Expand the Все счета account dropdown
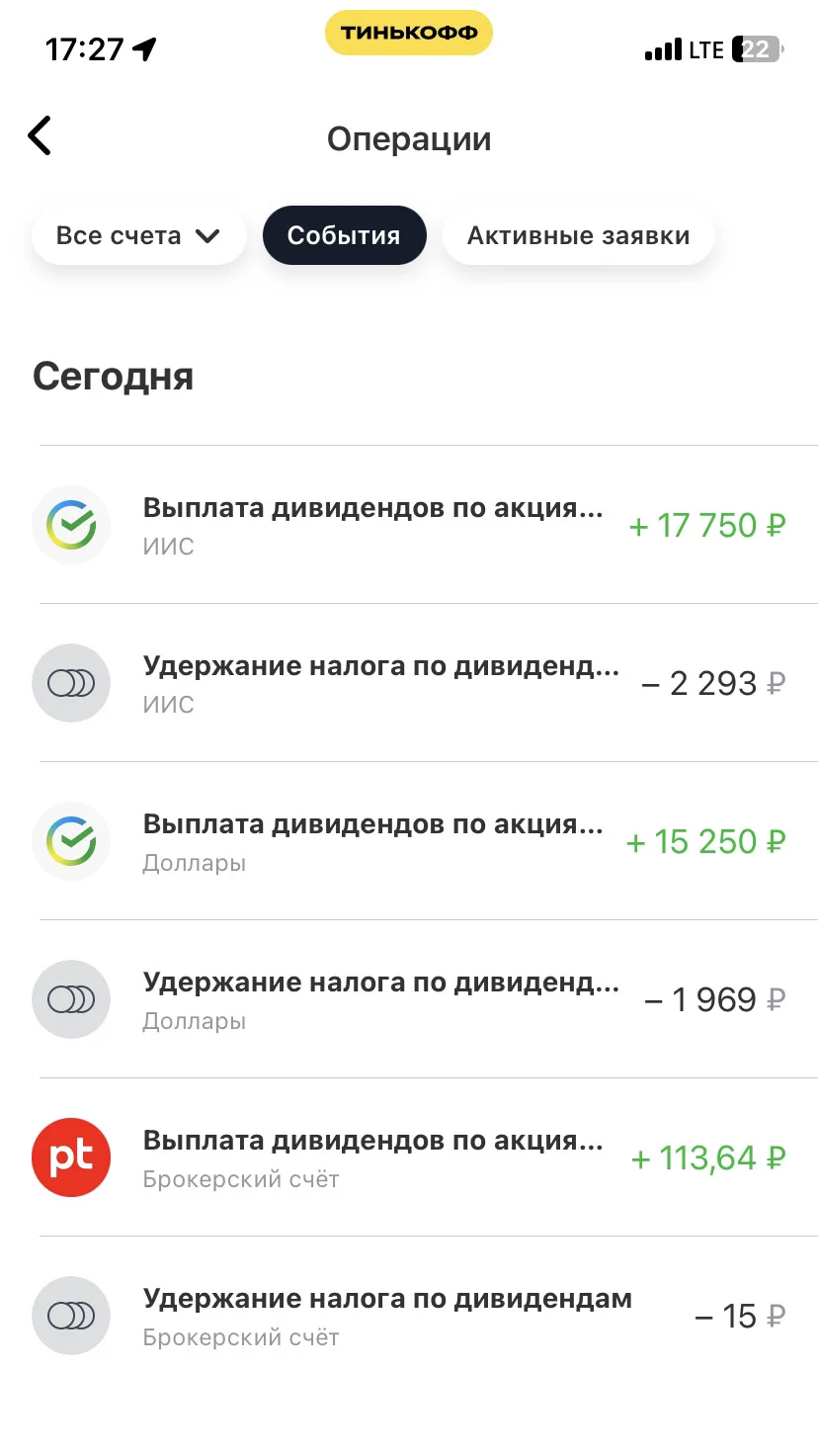This screenshot has height=1456, width=818. tap(138, 236)
